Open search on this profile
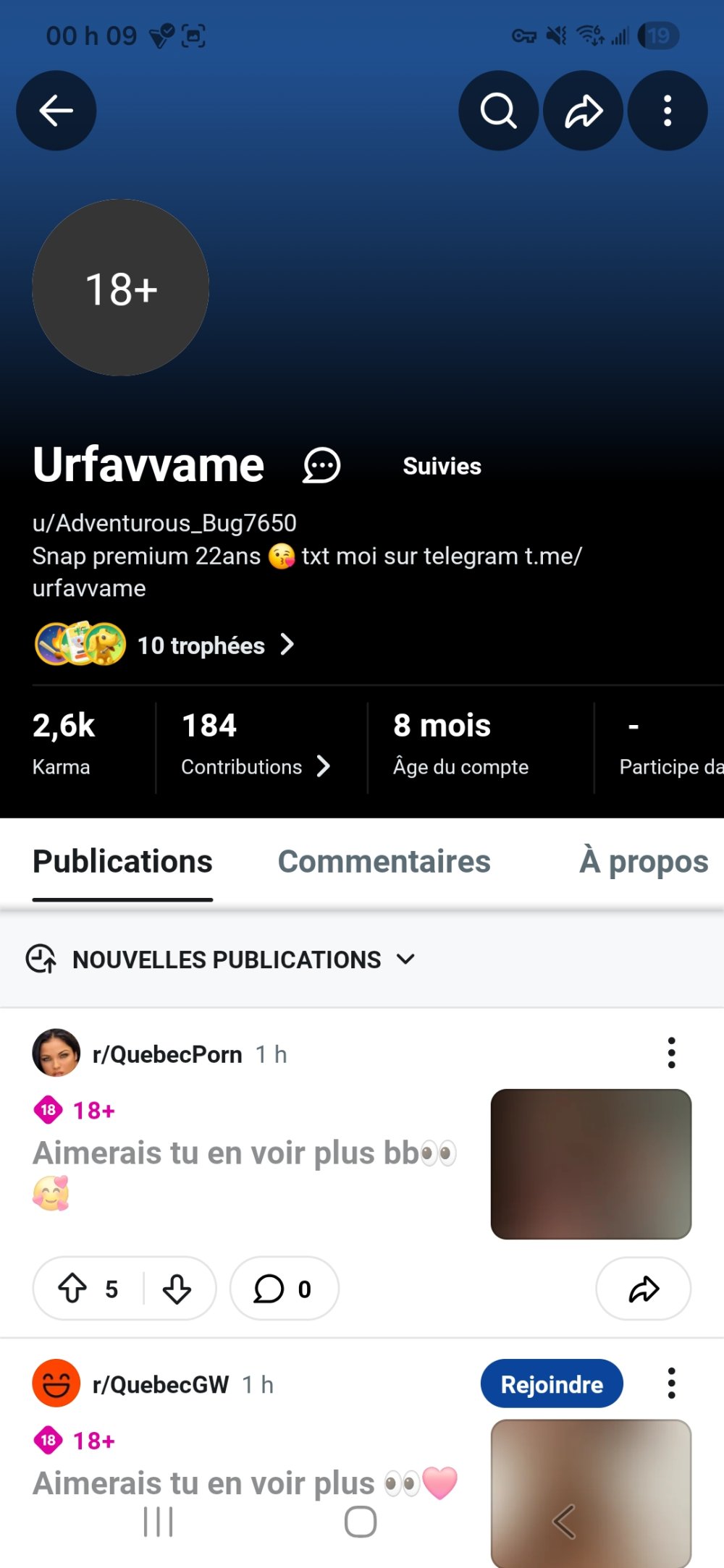Screen dimensions: 724x1568 (498, 111)
